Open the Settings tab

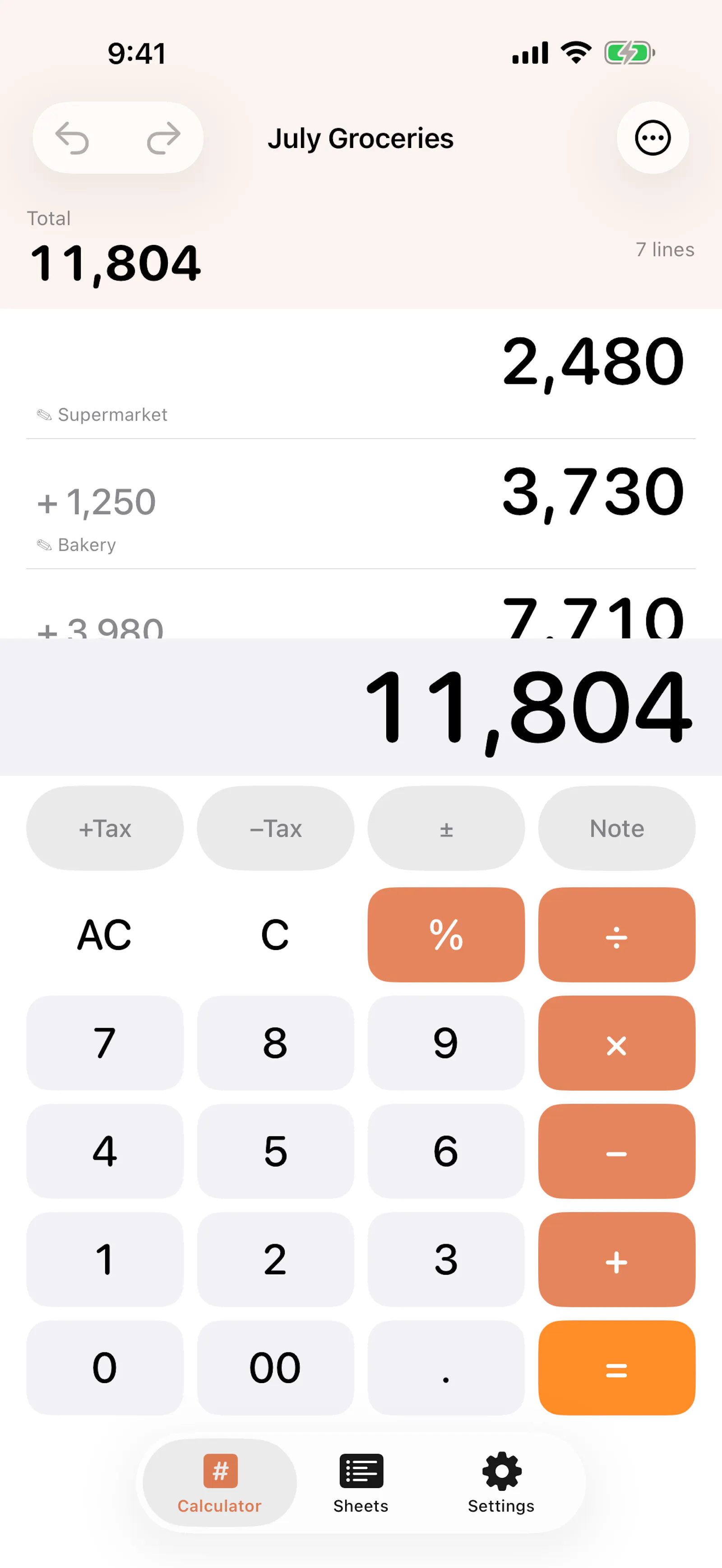click(x=501, y=1483)
